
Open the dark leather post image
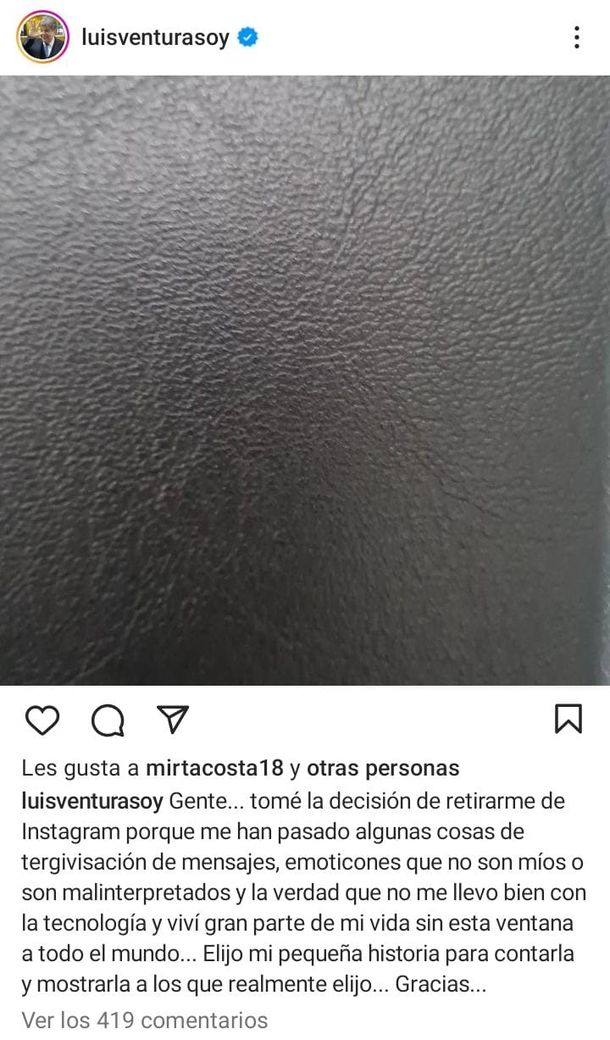click(305, 380)
